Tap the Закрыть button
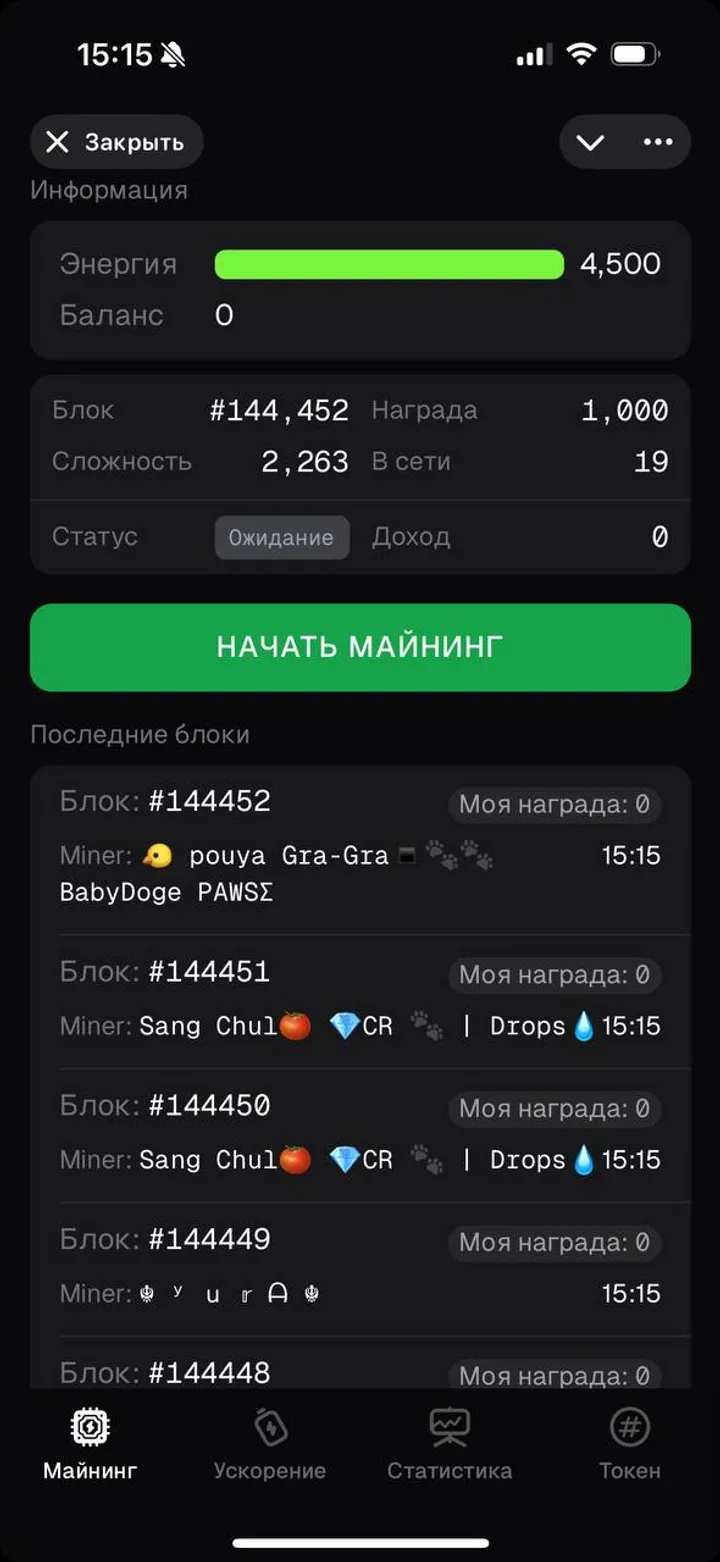Image resolution: width=720 pixels, height=1562 pixels. pyautogui.click(x=115, y=141)
